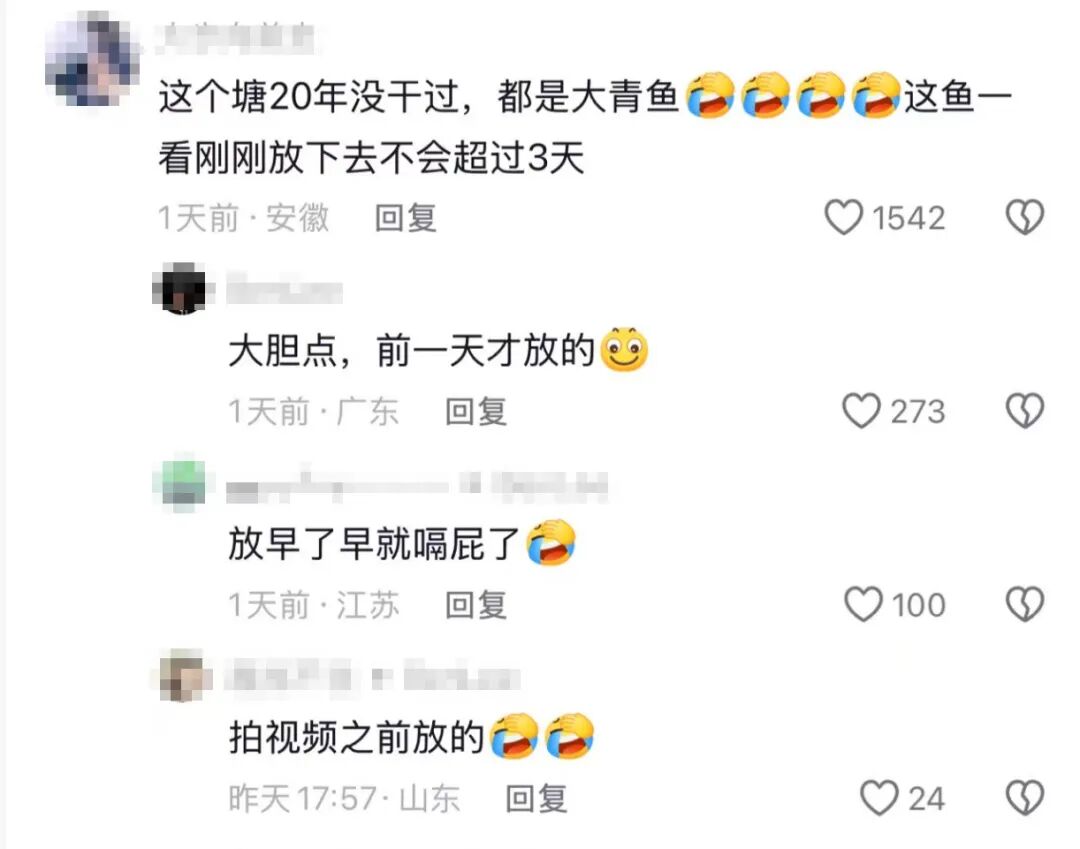Viewport: 1080px width, 849px height.
Task: Like the reply 放早了早就嗝屁了
Action: coord(863,604)
